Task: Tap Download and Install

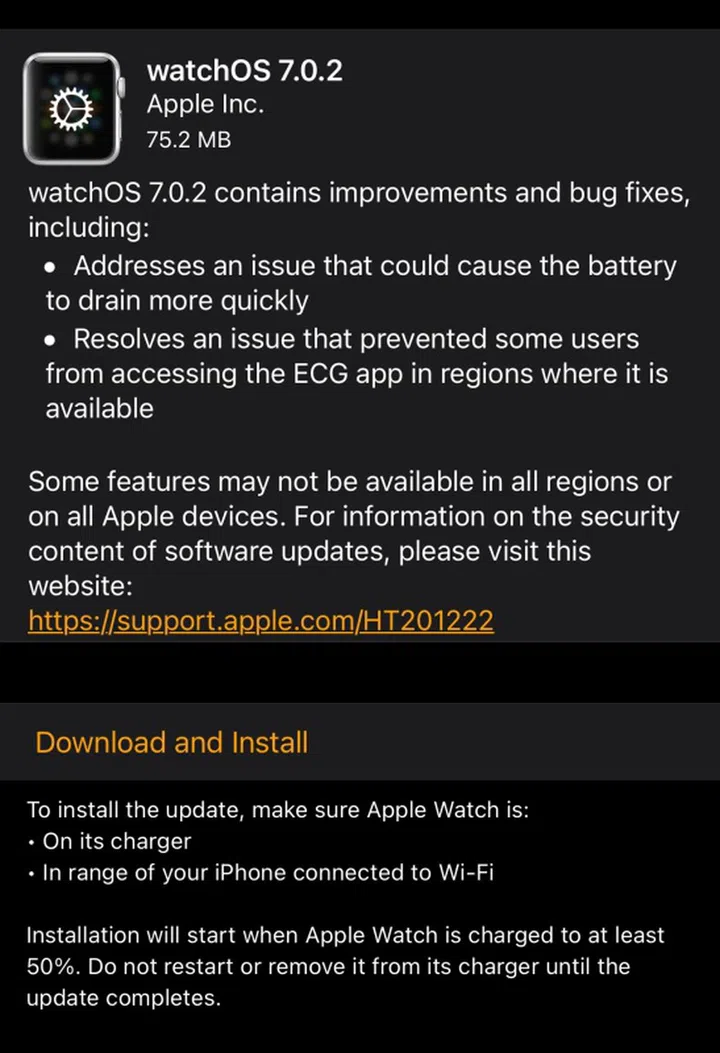Action: (172, 743)
